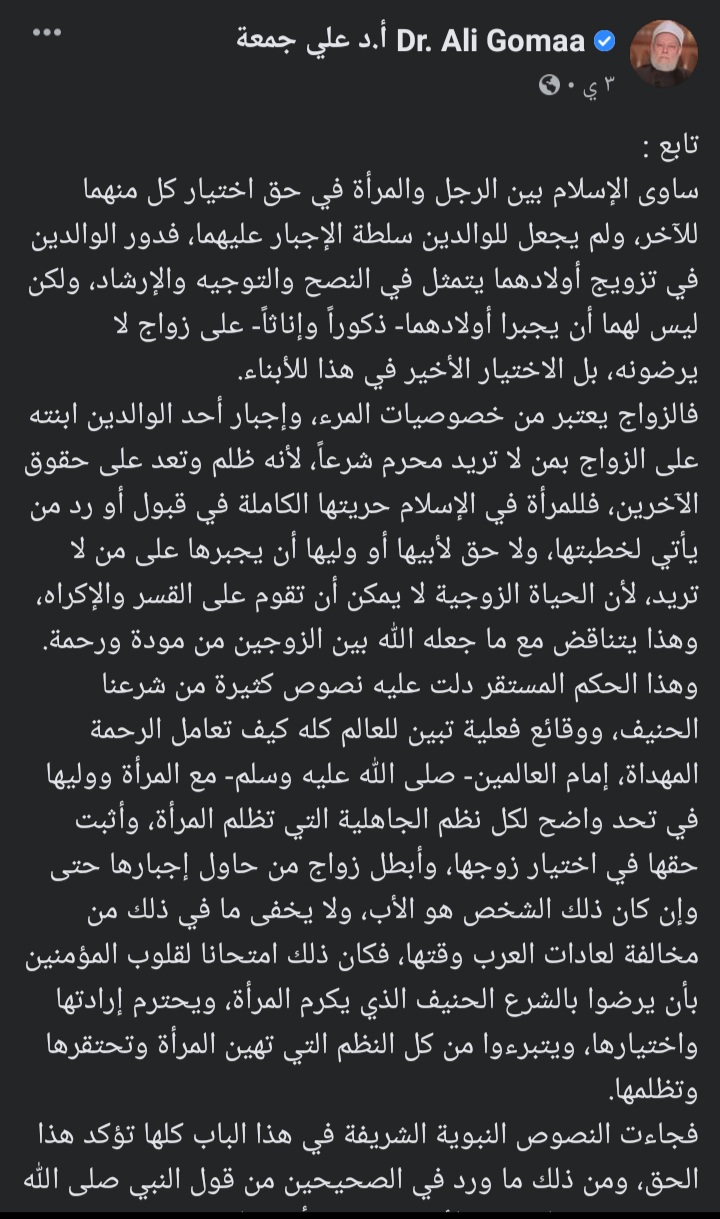
Task: Open the post's three-dot options menu
Action: [46, 33]
